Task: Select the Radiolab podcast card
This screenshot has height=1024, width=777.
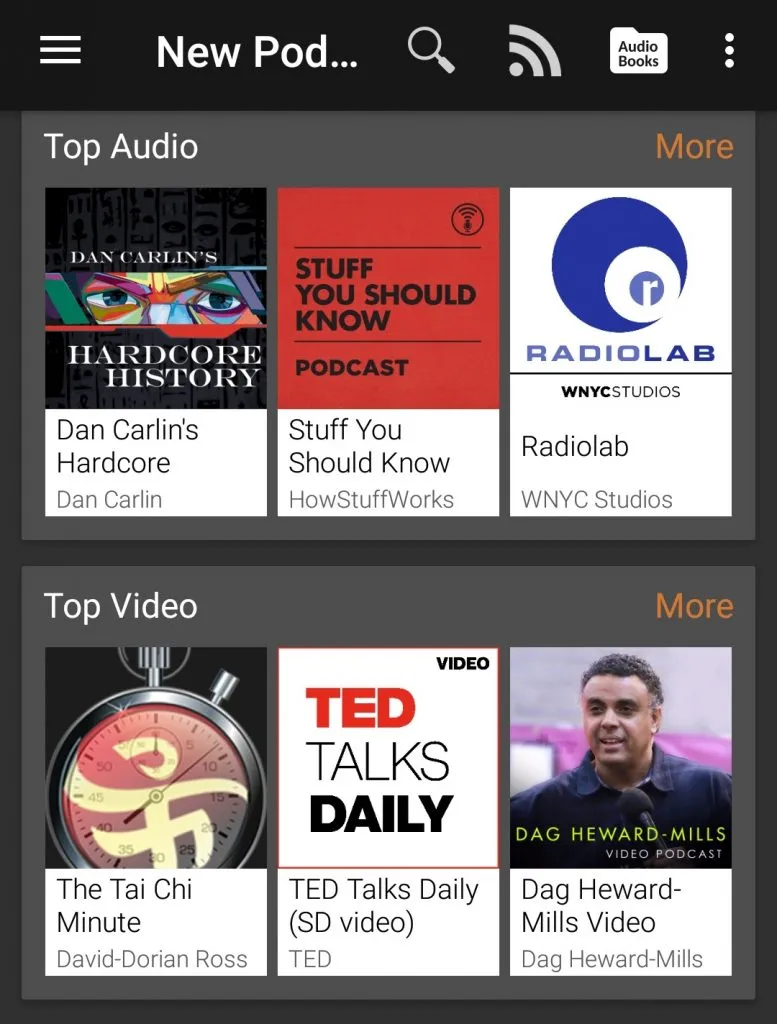Action: coord(620,351)
